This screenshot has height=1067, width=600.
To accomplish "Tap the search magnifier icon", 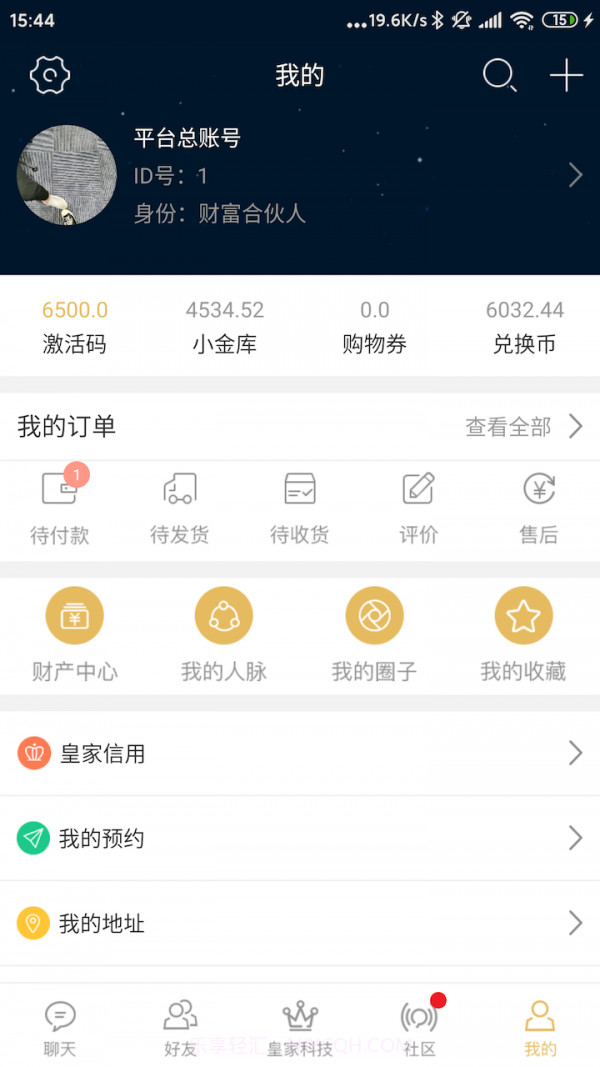I will (499, 75).
